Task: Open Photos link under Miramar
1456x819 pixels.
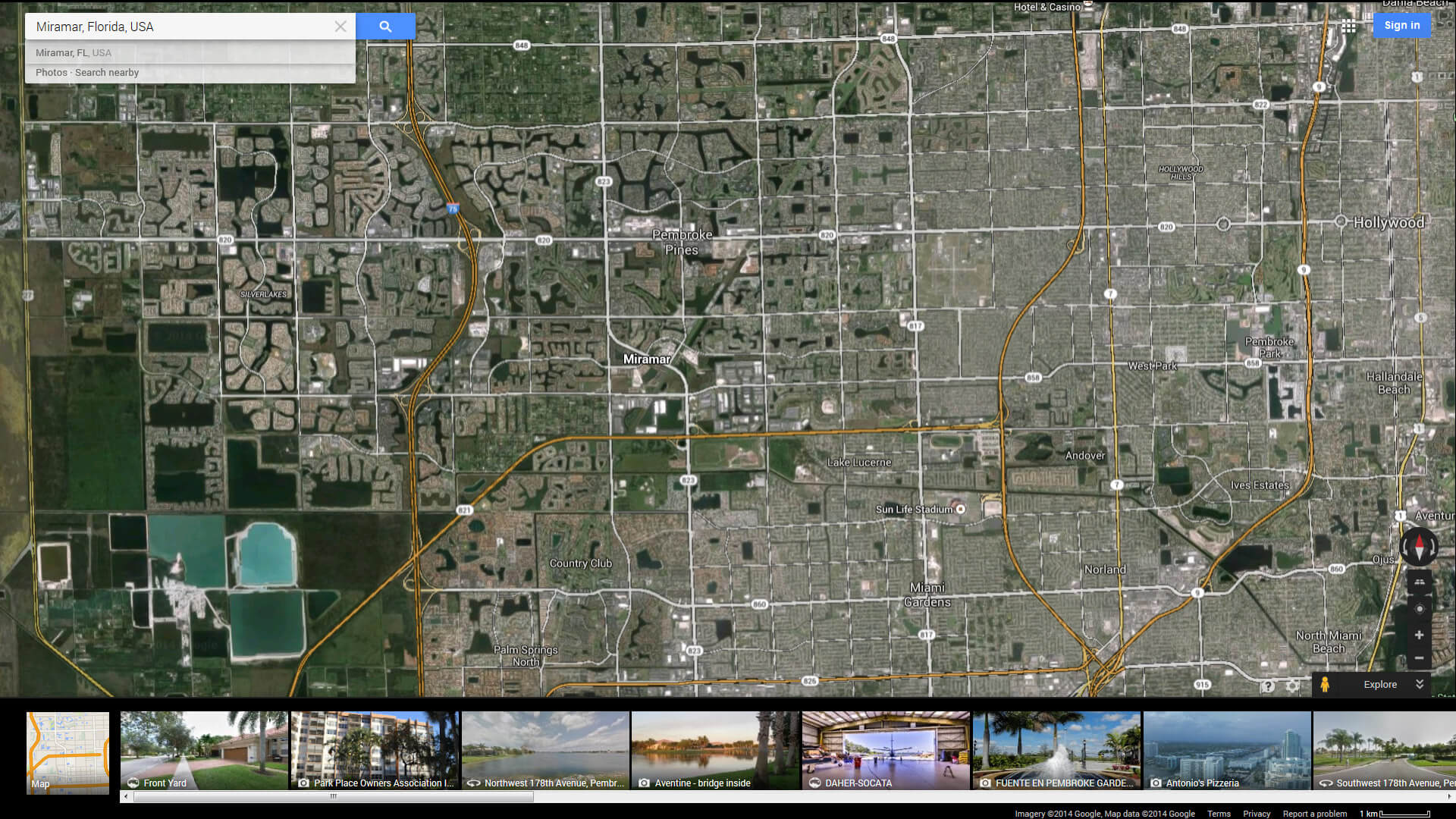Action: coord(51,73)
